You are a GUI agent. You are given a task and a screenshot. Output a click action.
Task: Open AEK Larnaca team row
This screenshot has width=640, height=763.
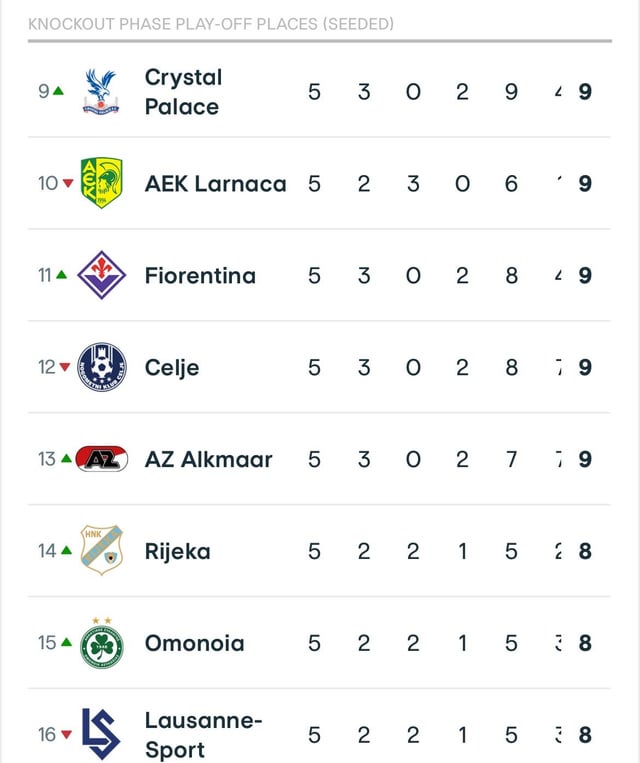point(319,183)
